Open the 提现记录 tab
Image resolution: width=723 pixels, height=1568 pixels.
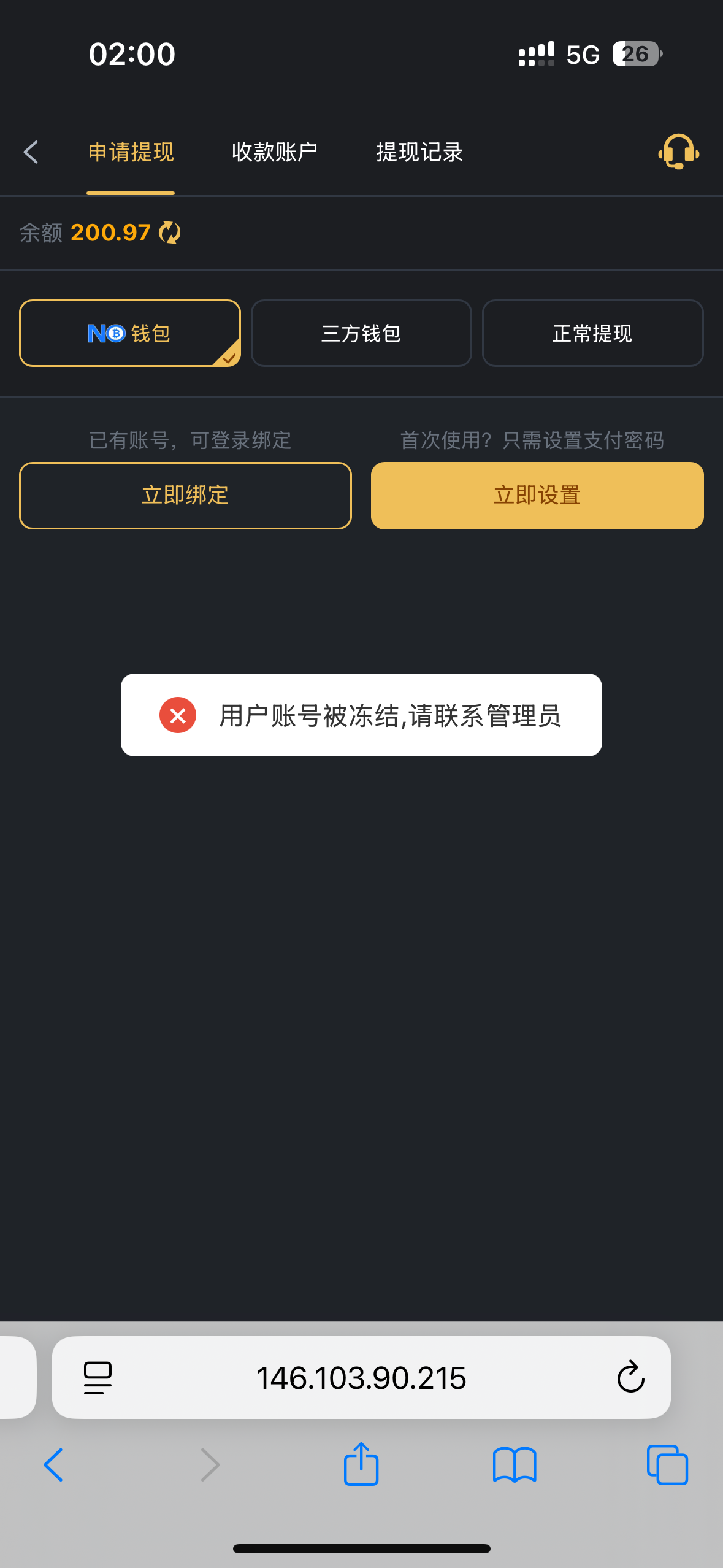(x=419, y=152)
